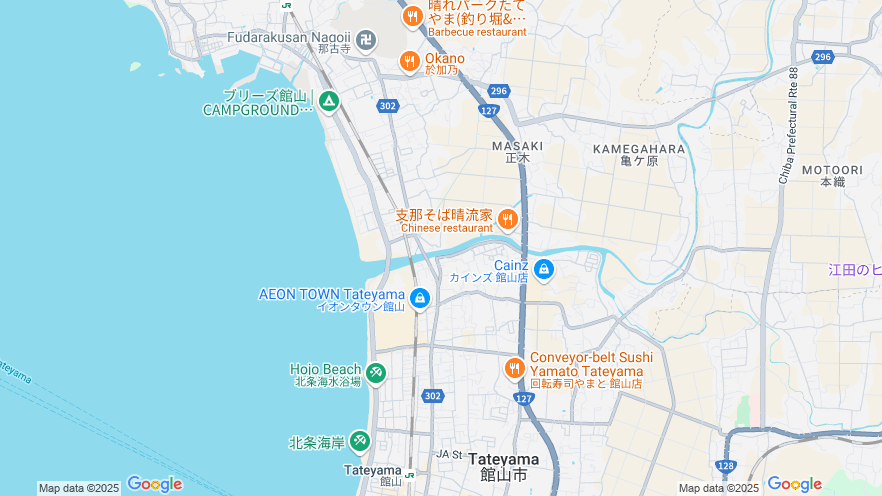882x496 pixels.
Task: Open the 支那そば晴流家 Chinese restaurant pin
Action: (507, 219)
